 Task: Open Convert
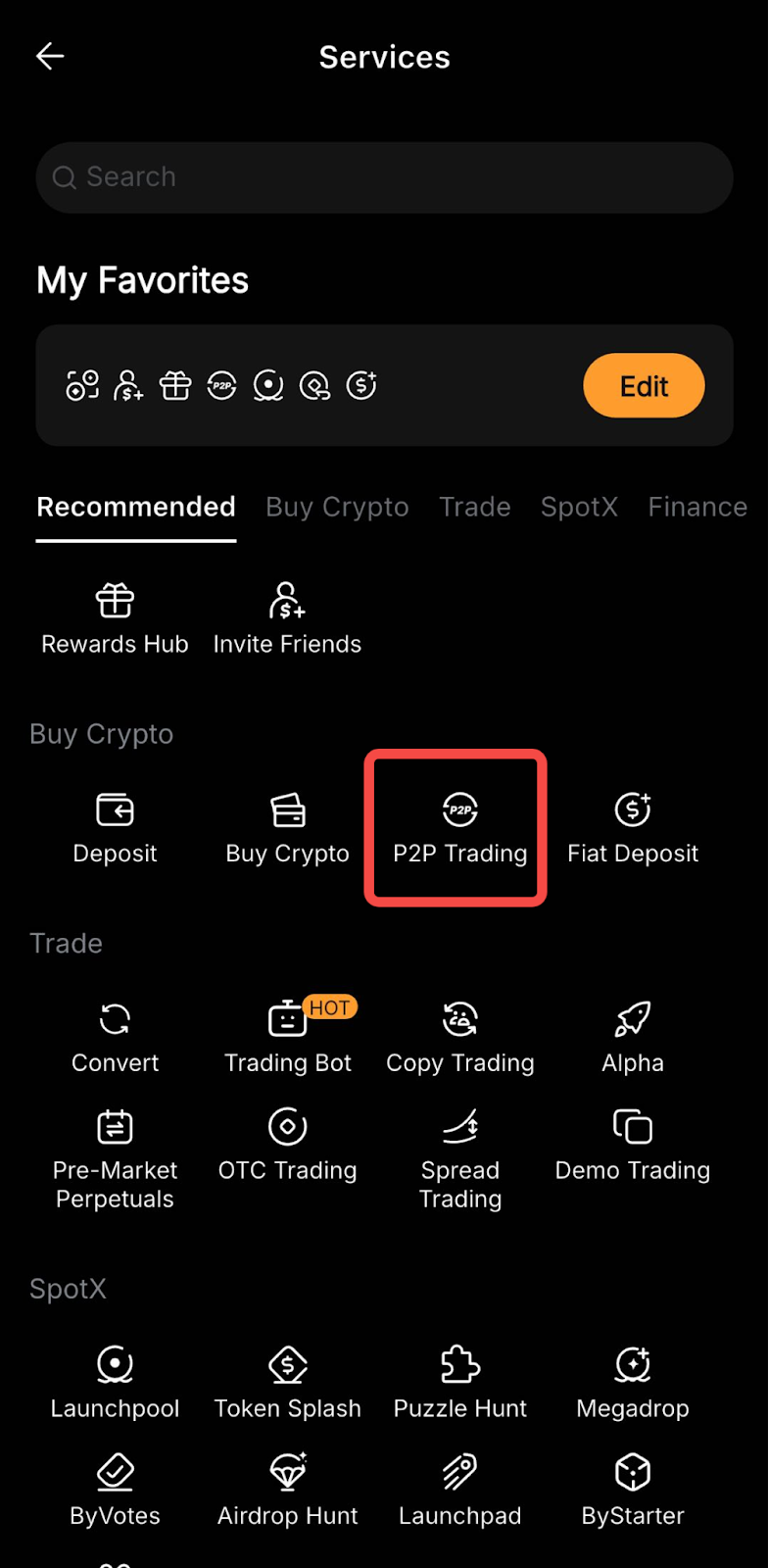coord(115,1037)
